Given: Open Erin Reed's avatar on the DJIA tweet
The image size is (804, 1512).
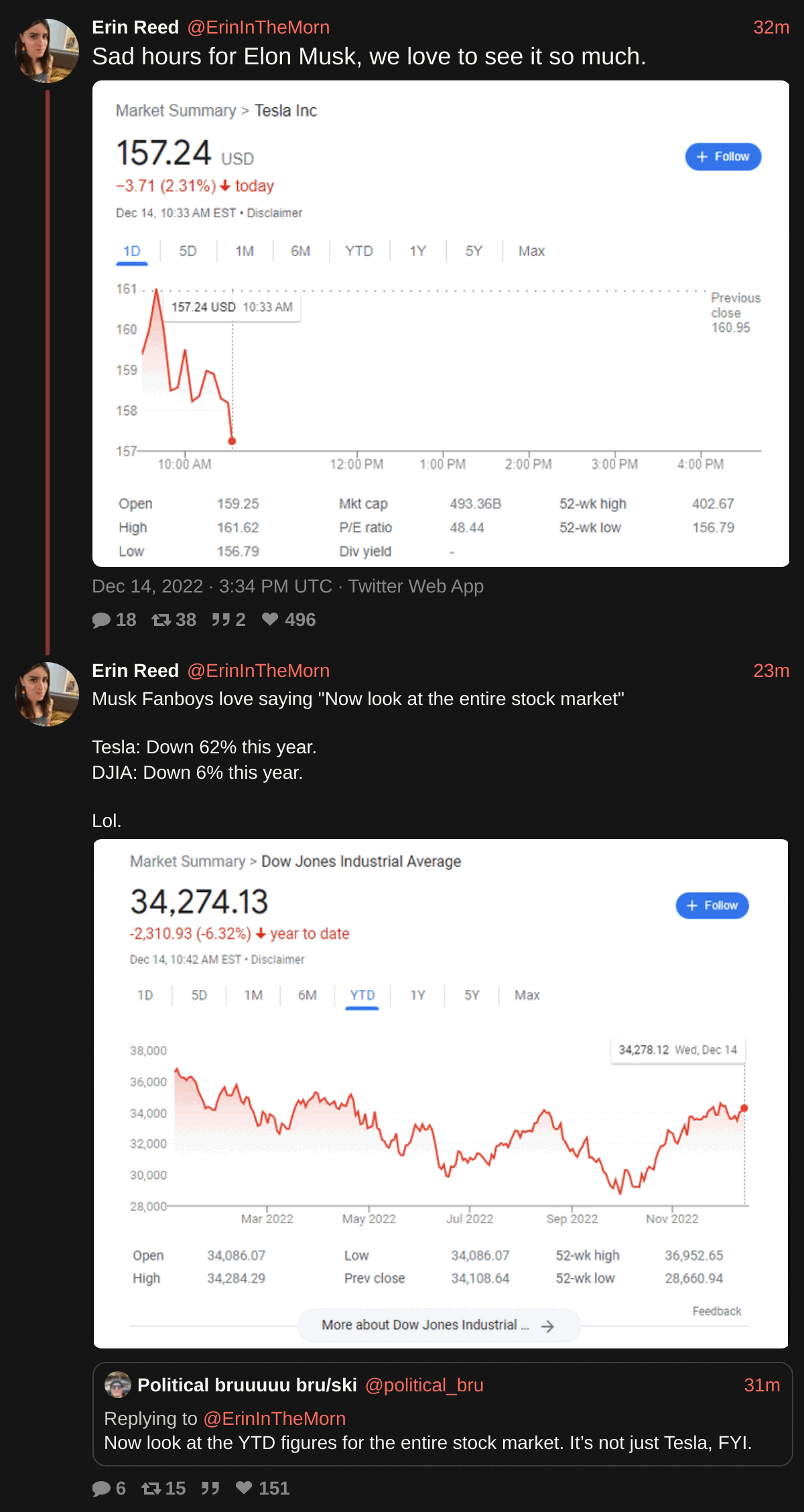Looking at the screenshot, I should pos(46,694).
